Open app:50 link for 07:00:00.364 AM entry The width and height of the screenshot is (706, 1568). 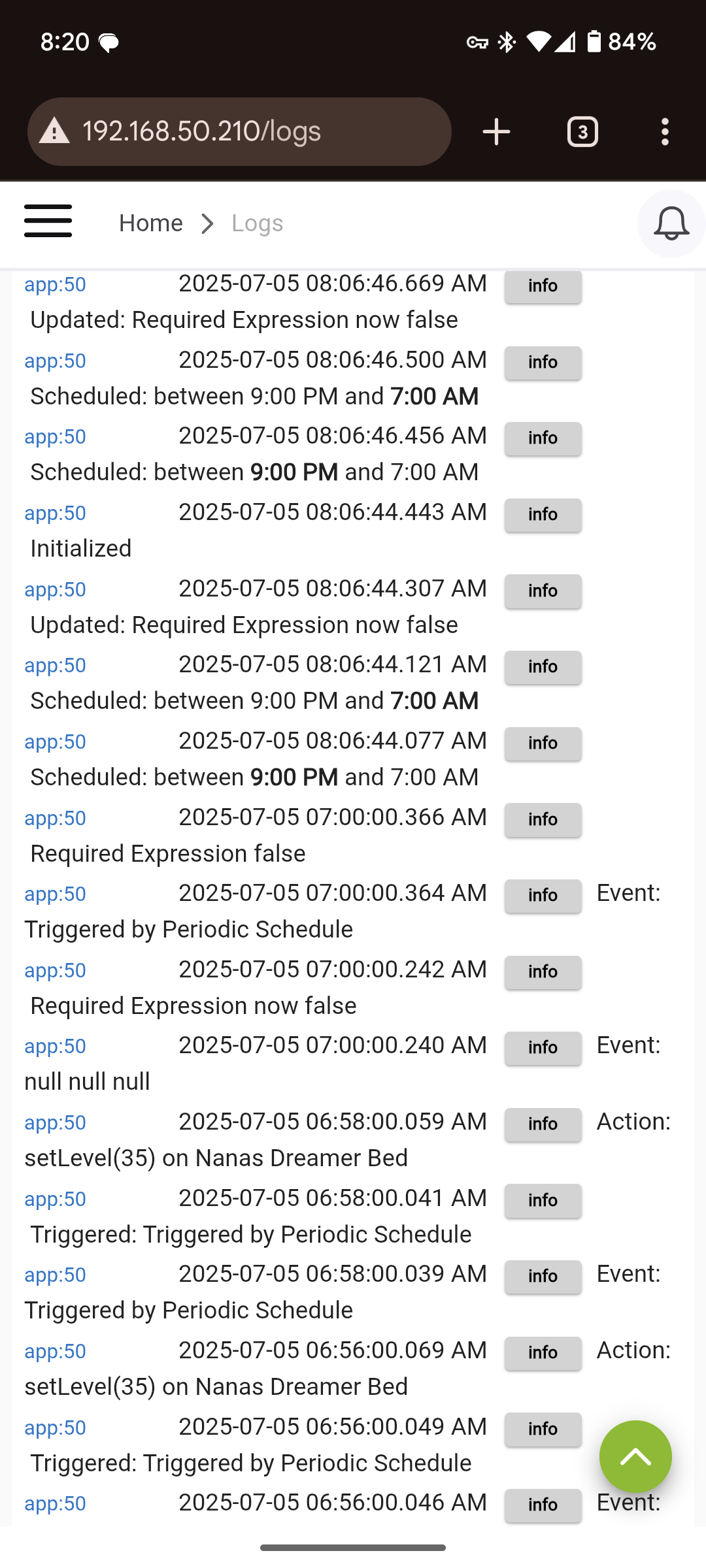coord(56,894)
